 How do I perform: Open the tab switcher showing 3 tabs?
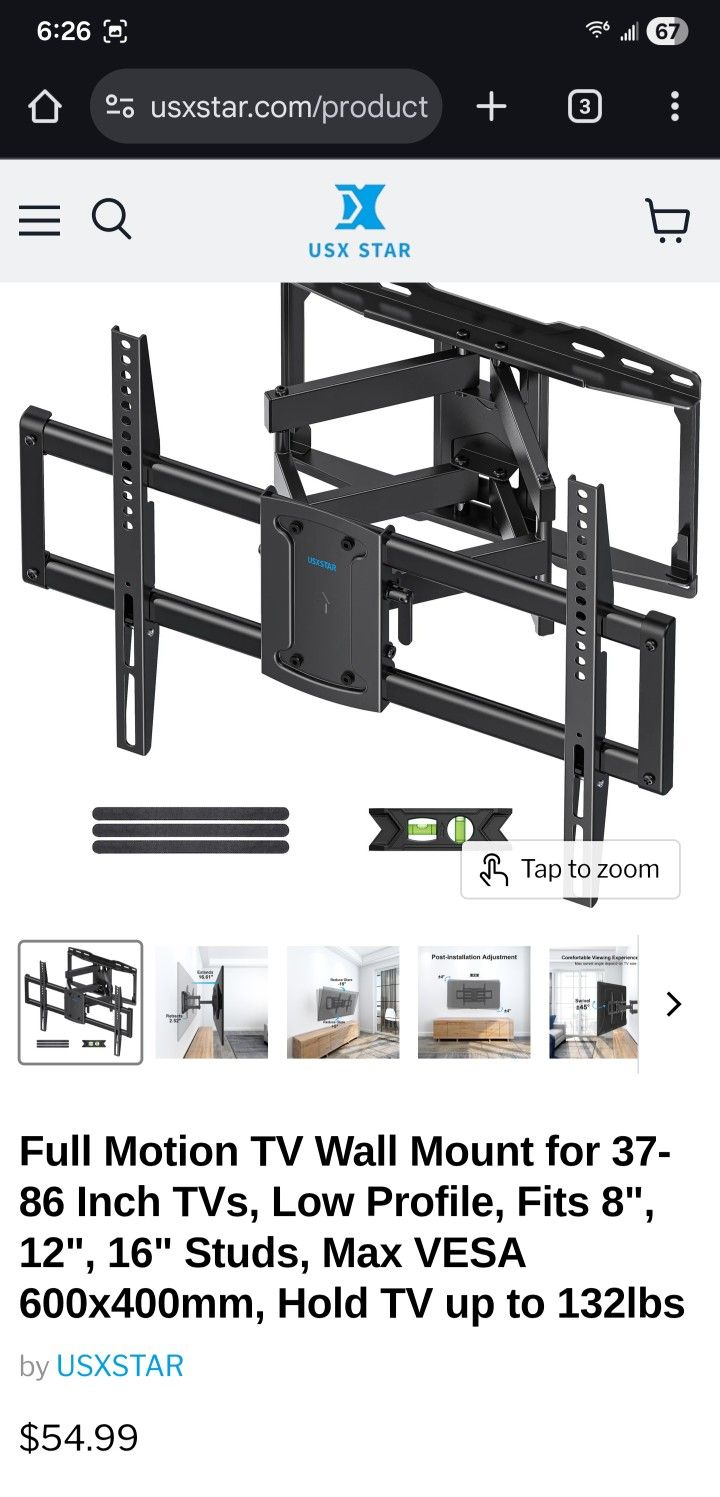585,106
